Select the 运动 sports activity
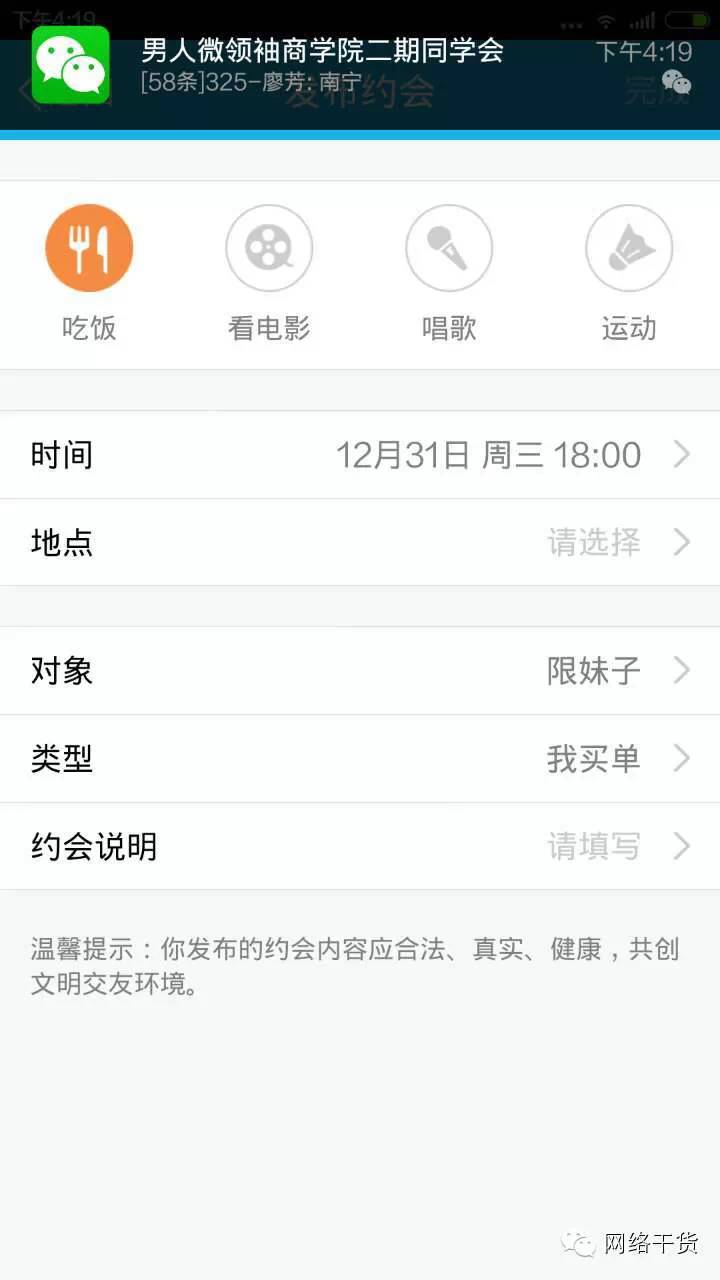 (x=629, y=248)
